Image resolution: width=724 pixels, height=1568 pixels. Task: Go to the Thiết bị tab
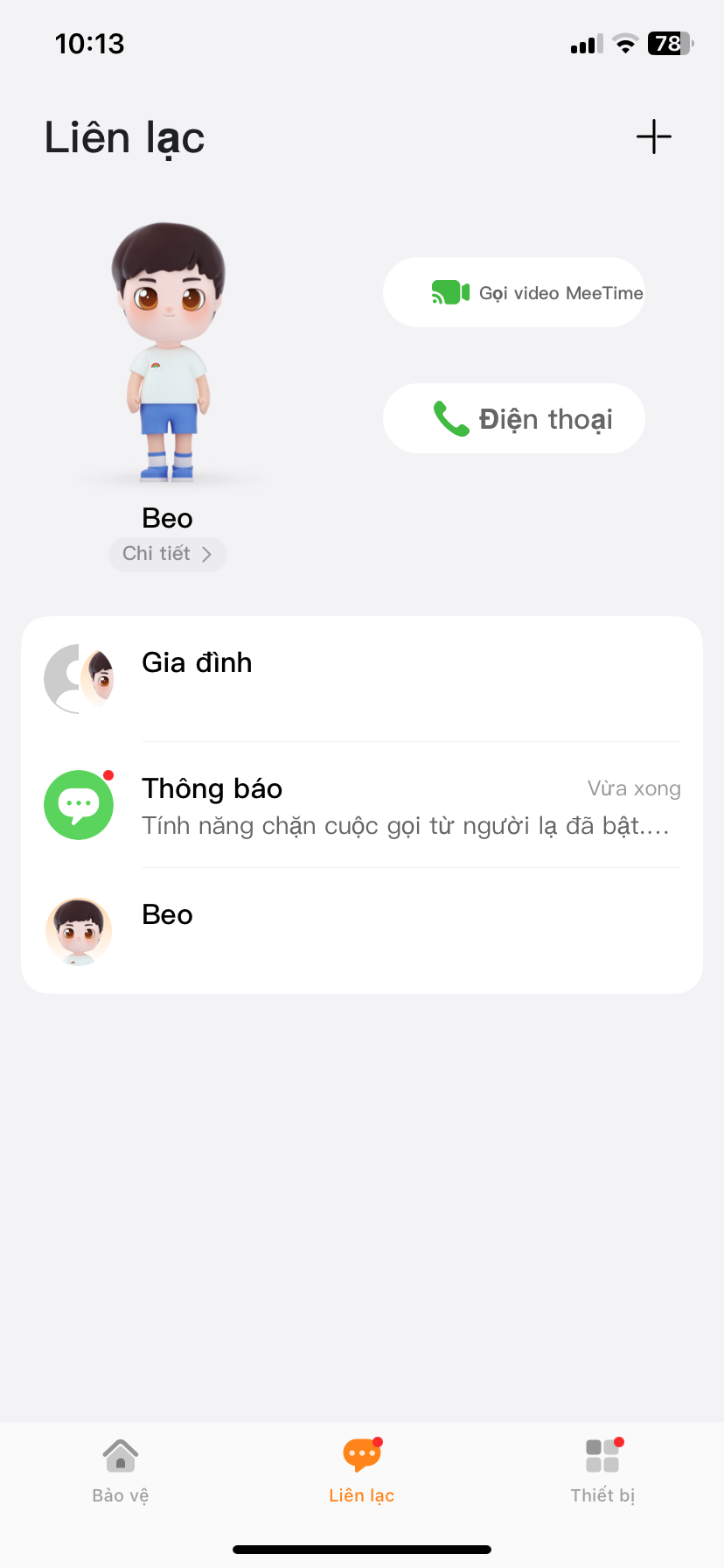point(602,1472)
